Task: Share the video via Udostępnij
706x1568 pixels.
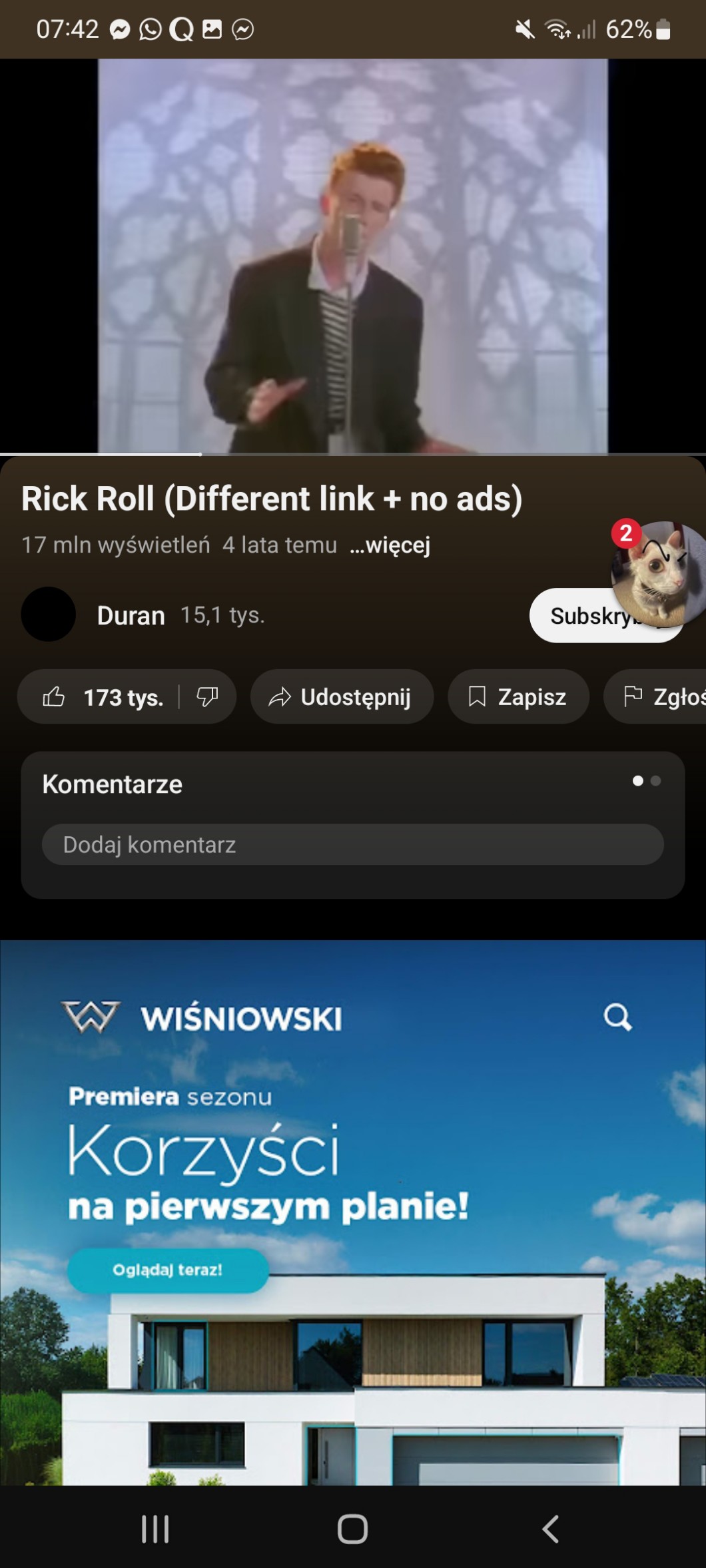Action: point(341,697)
